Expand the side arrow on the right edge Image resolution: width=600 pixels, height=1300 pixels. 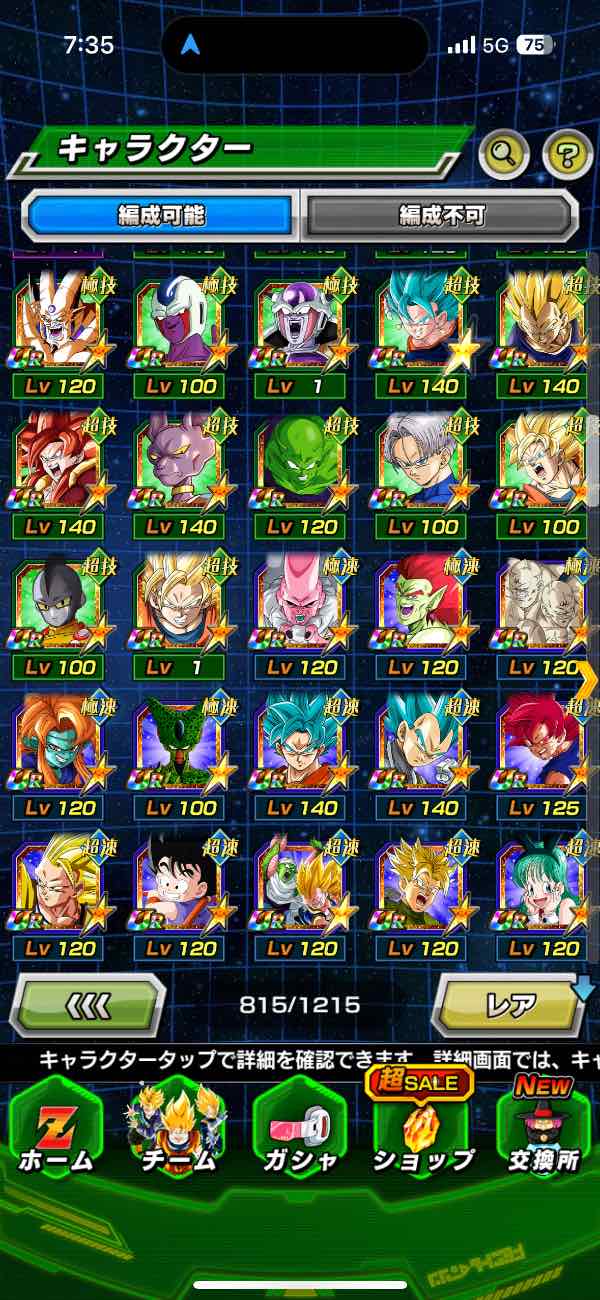(587, 678)
